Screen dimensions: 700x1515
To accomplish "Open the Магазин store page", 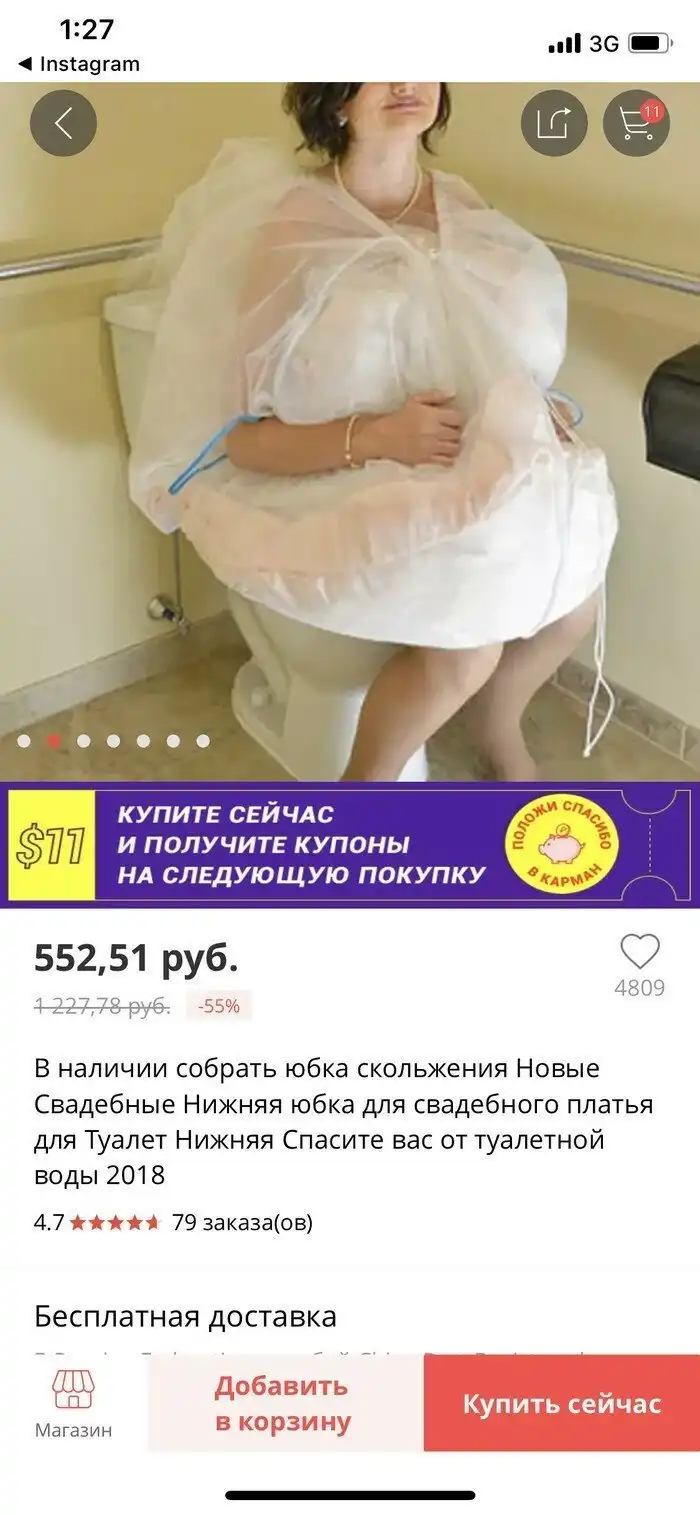I will coord(73,1402).
